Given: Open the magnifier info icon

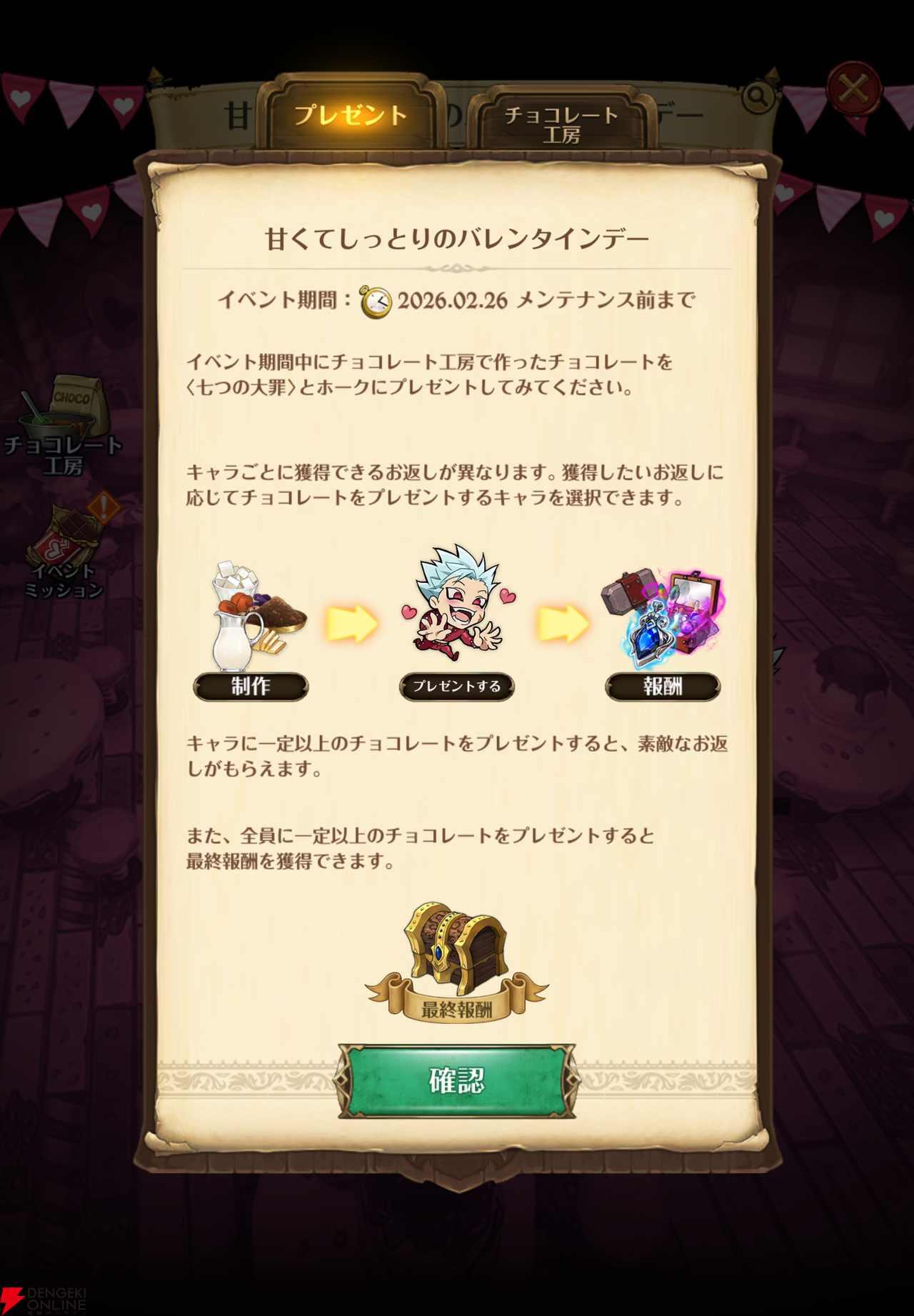Looking at the screenshot, I should click(x=758, y=96).
